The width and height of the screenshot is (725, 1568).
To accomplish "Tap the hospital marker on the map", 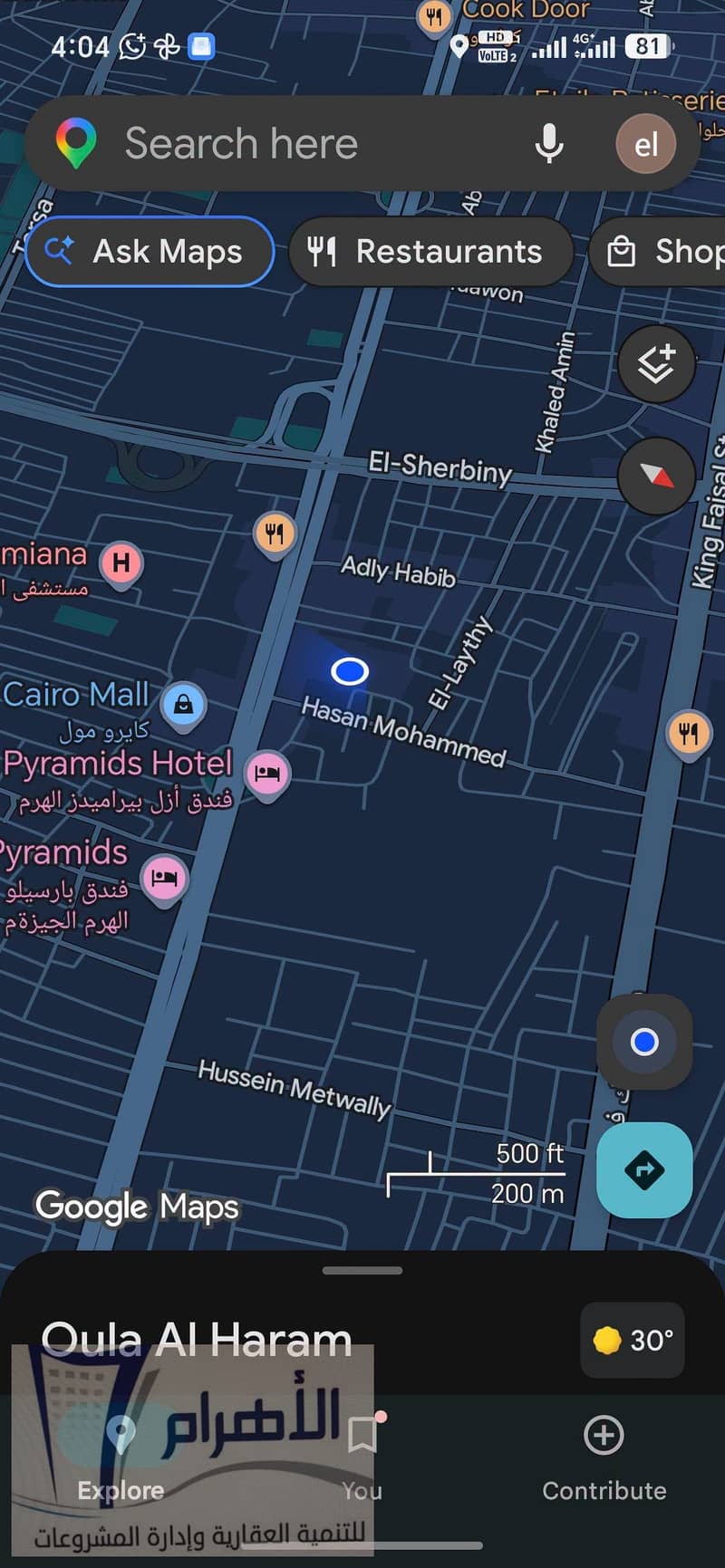I will pos(121,564).
